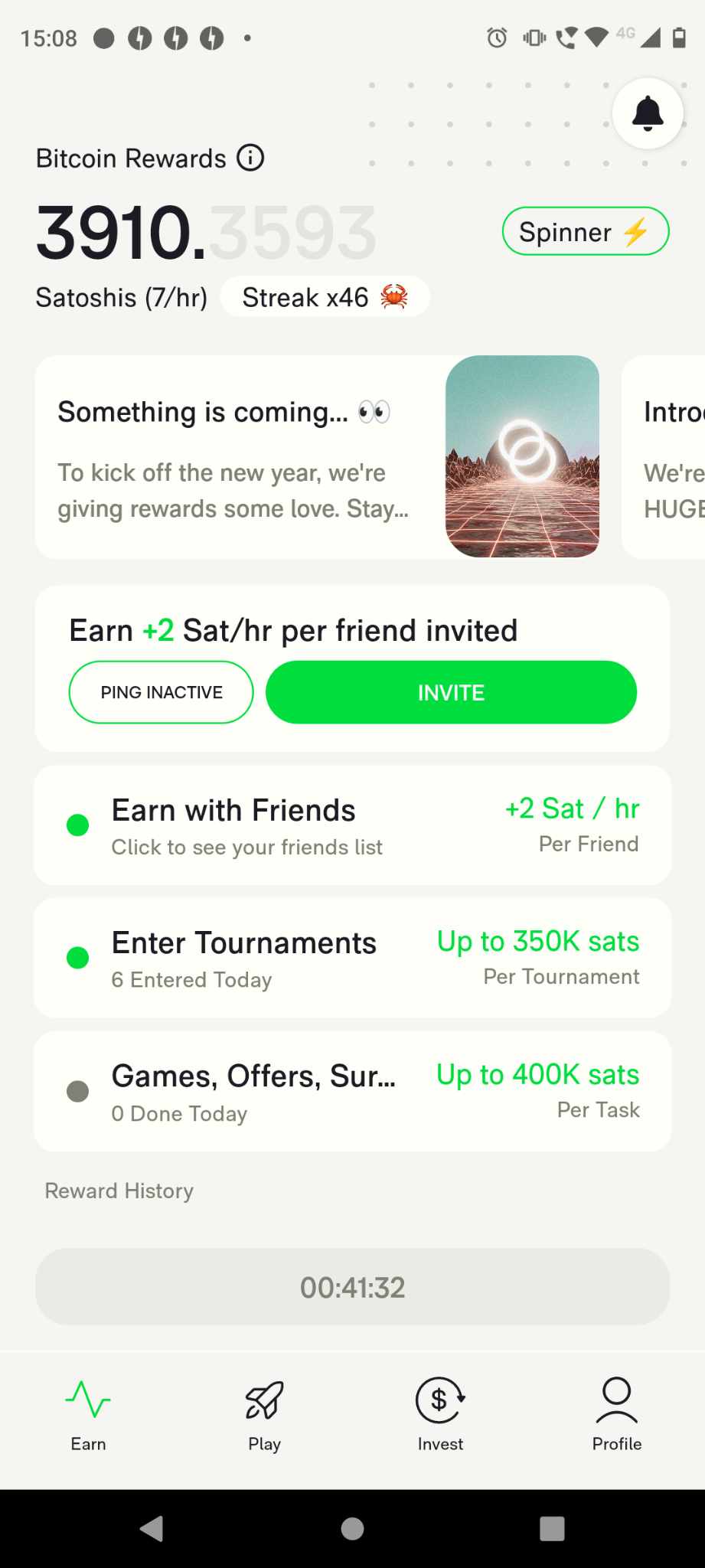This screenshot has width=705, height=1568.
Task: Open the Spinner
Action: (585, 231)
